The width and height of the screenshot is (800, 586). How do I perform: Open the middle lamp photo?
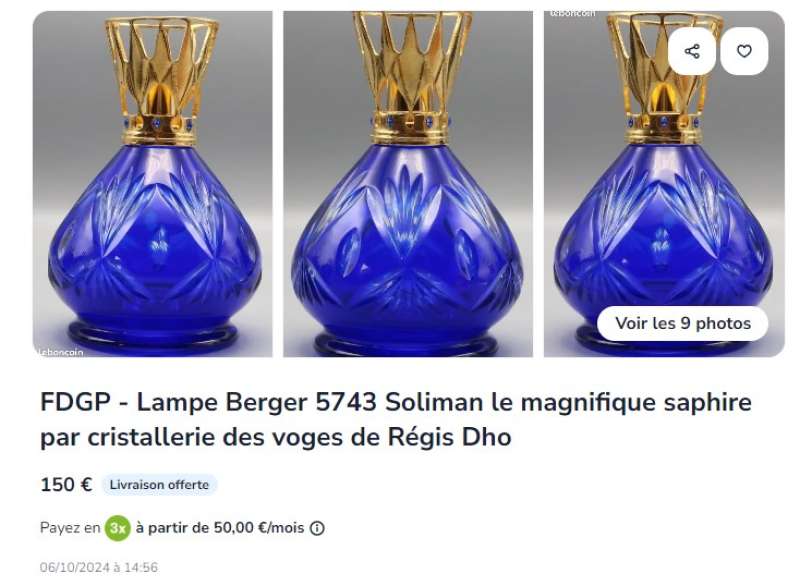pyautogui.click(x=408, y=185)
